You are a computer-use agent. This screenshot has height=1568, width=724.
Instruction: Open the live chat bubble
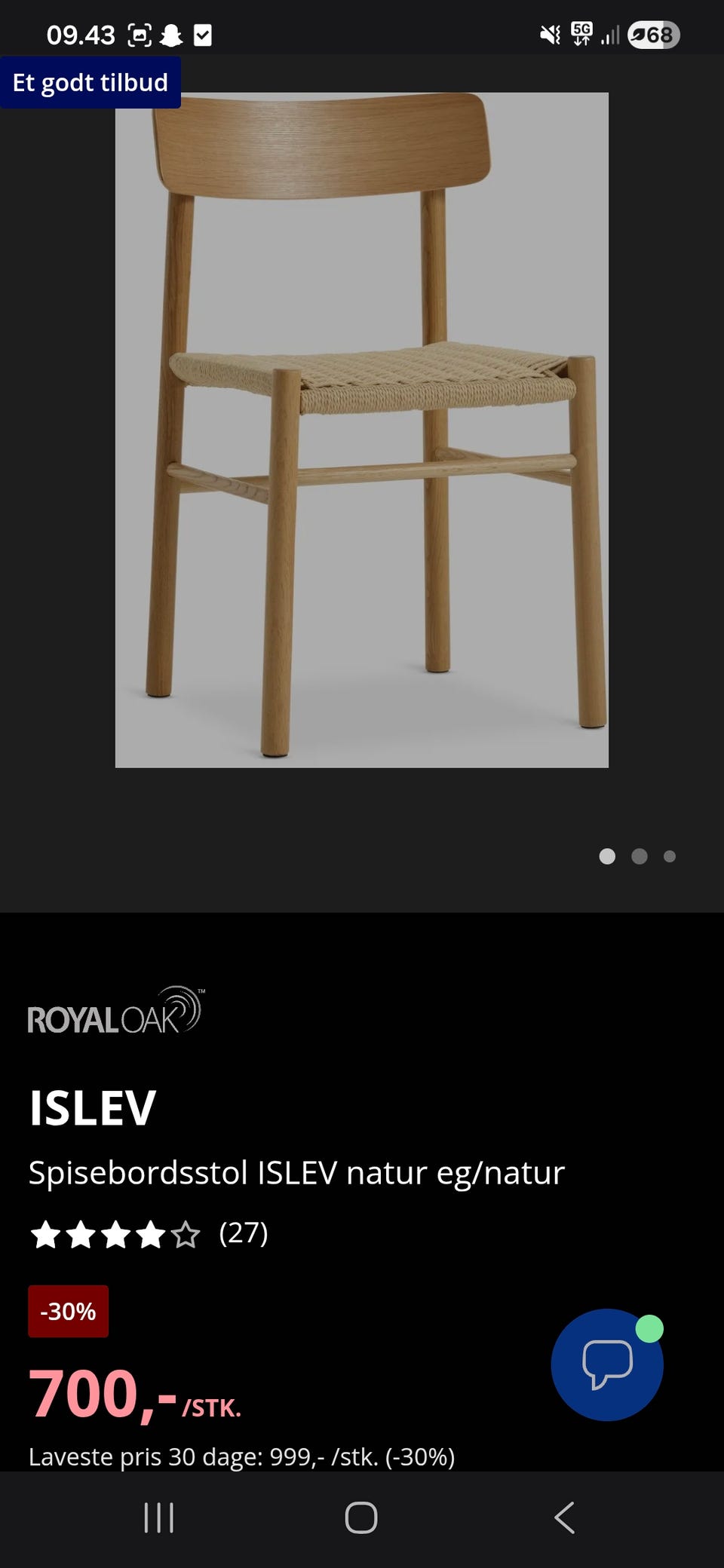pos(607,1364)
